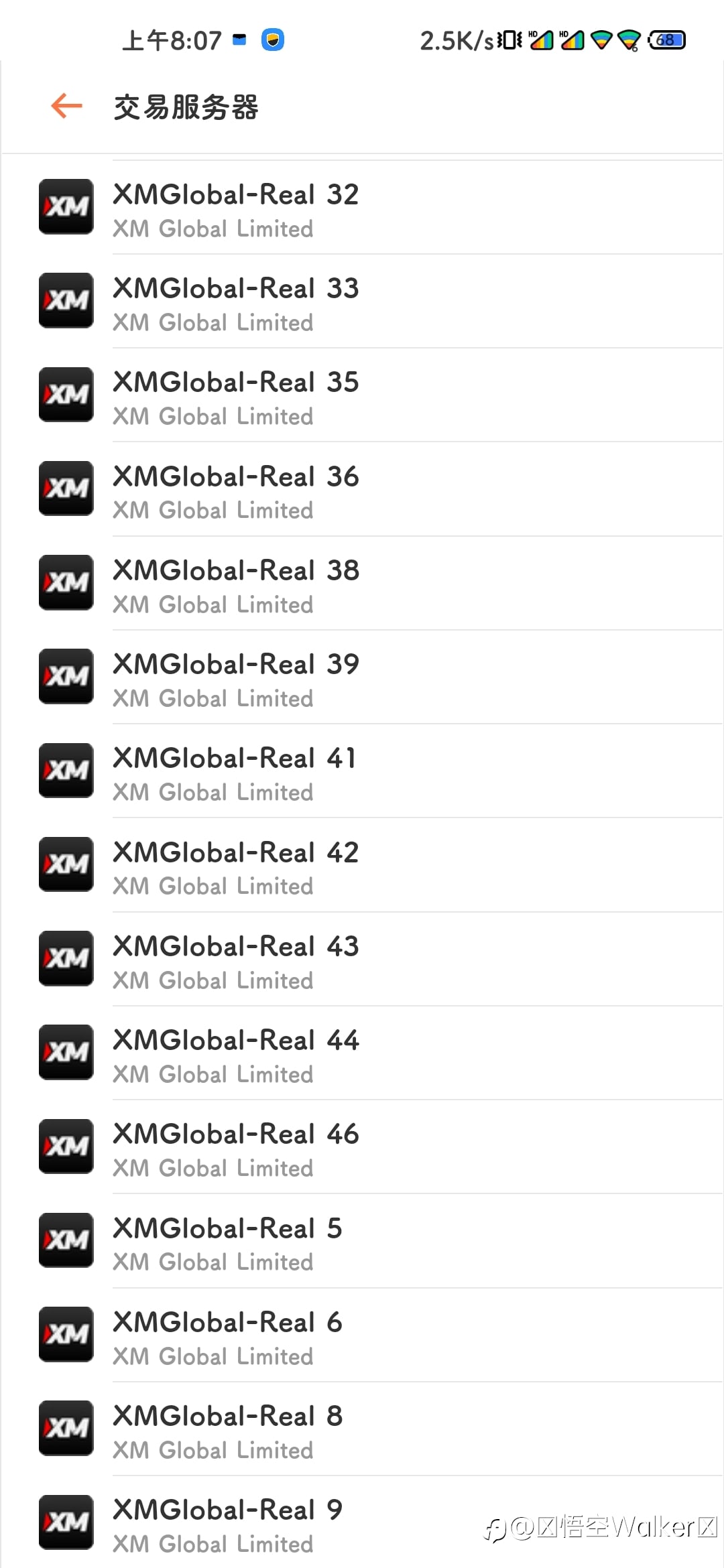Screen dimensions: 724x1568
Task: Select XMGlobal-Real 36 trading server
Action: point(362,489)
